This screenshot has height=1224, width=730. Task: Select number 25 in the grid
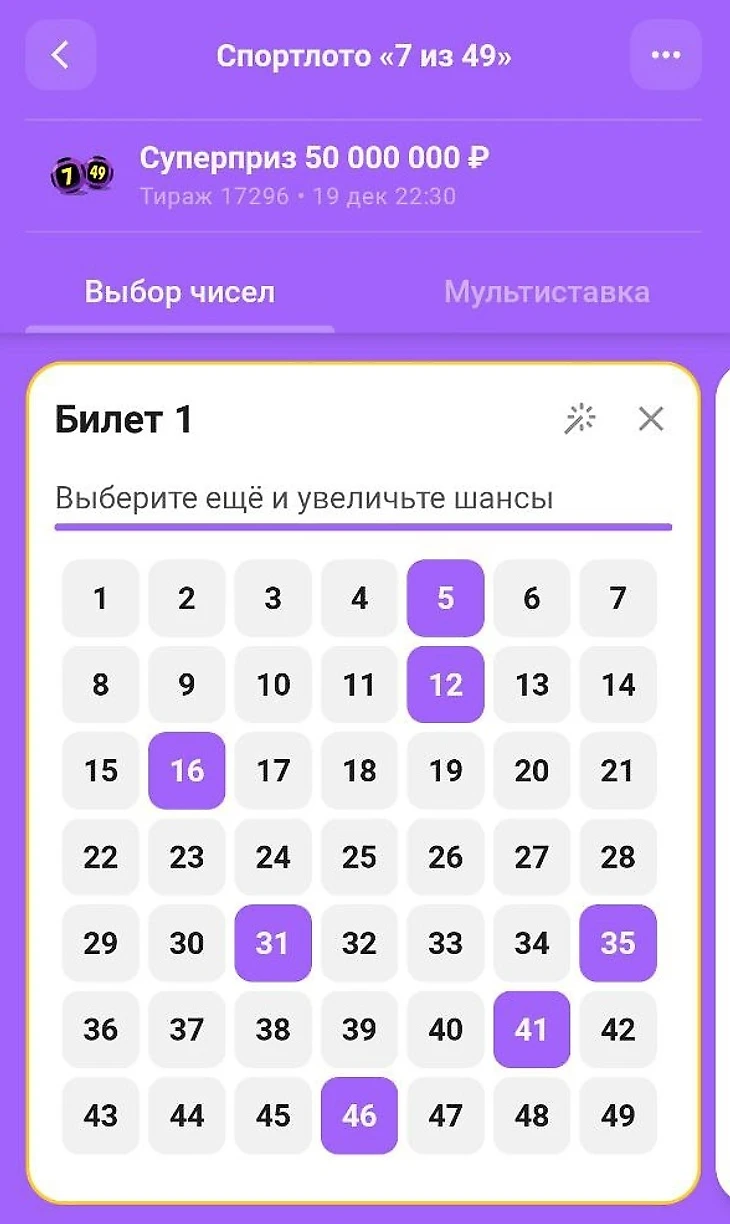[359, 857]
